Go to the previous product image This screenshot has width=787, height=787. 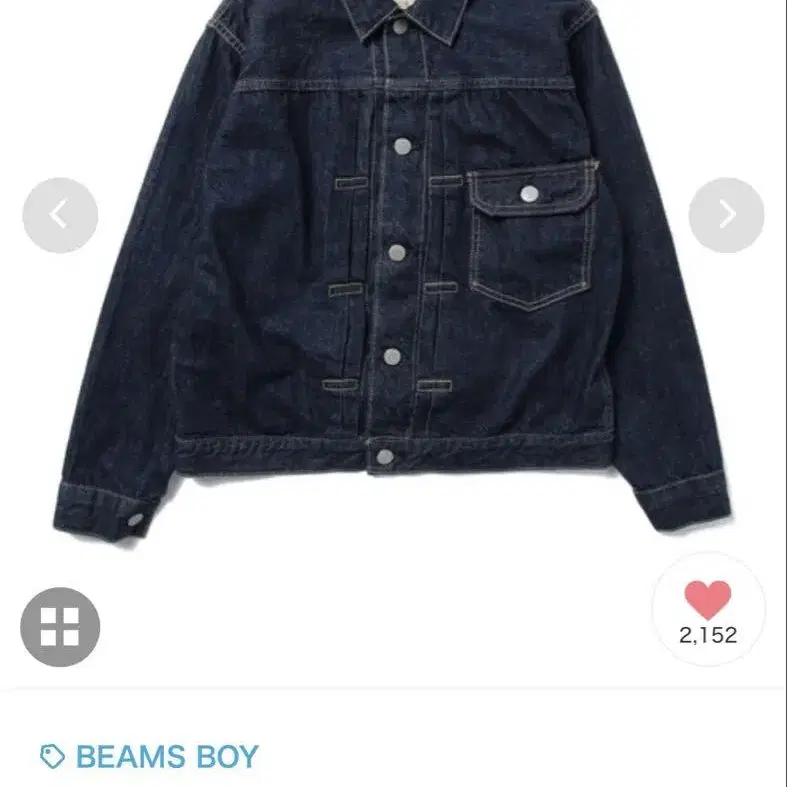tap(60, 215)
